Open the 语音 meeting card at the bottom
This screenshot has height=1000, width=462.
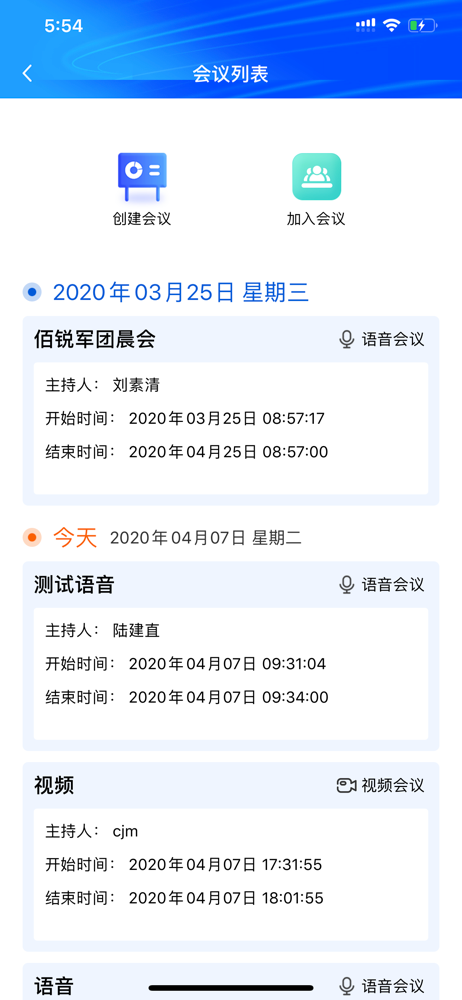[231, 982]
